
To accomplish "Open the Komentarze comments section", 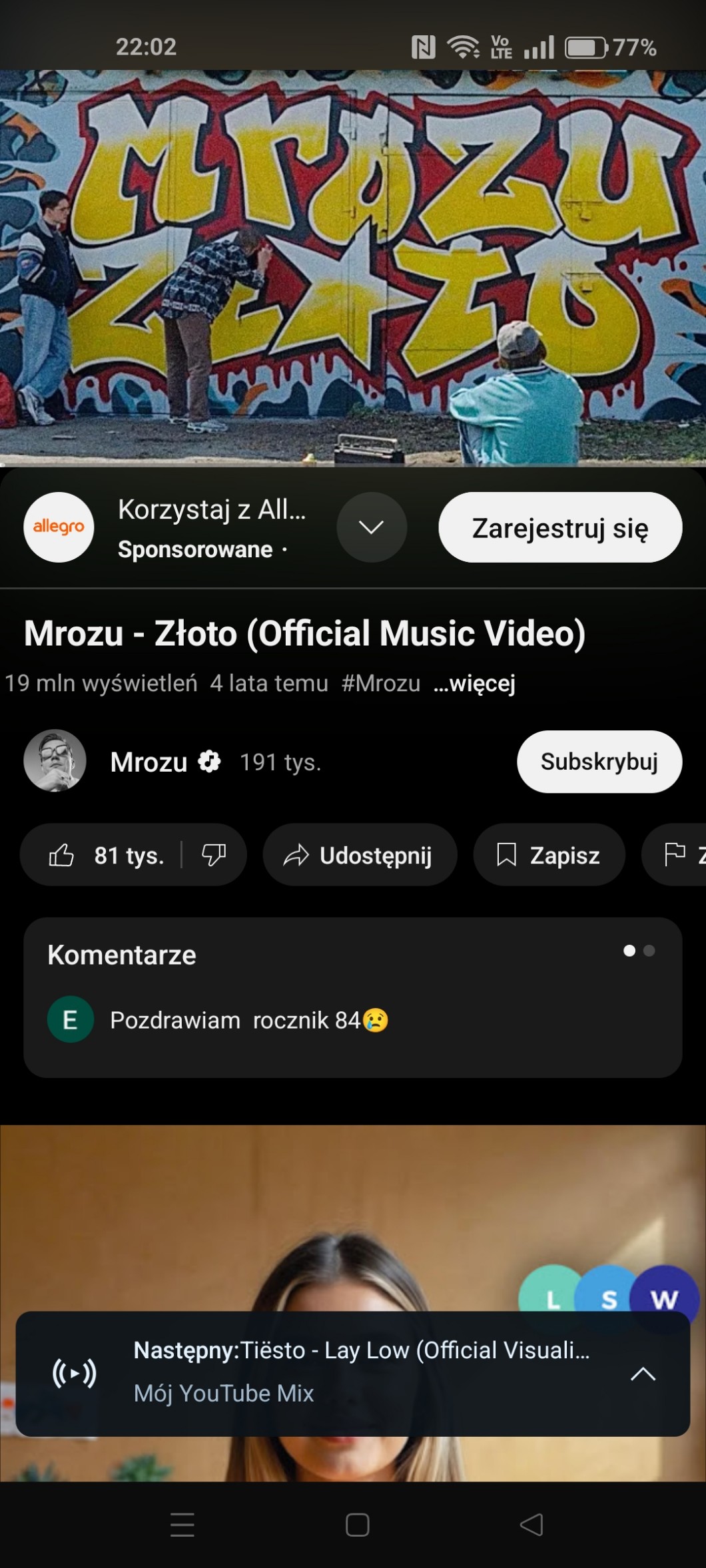I will [x=352, y=997].
